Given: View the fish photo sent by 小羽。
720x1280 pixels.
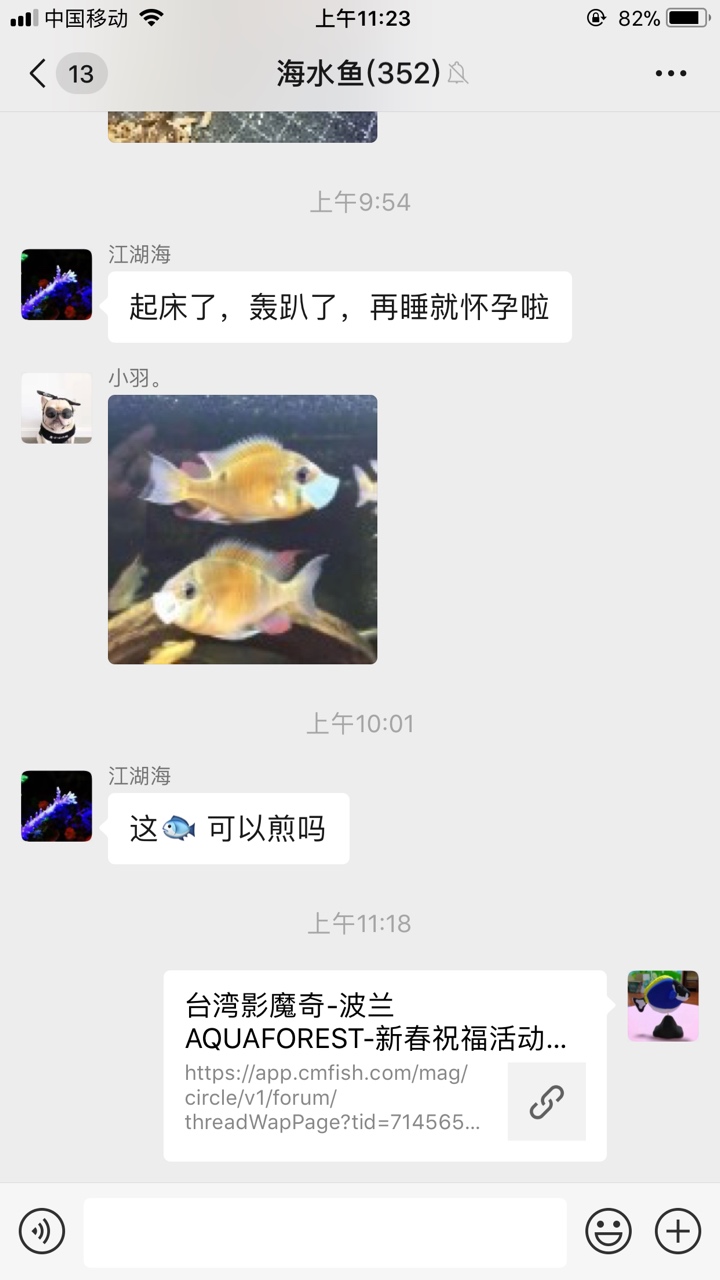Looking at the screenshot, I should point(243,529).
